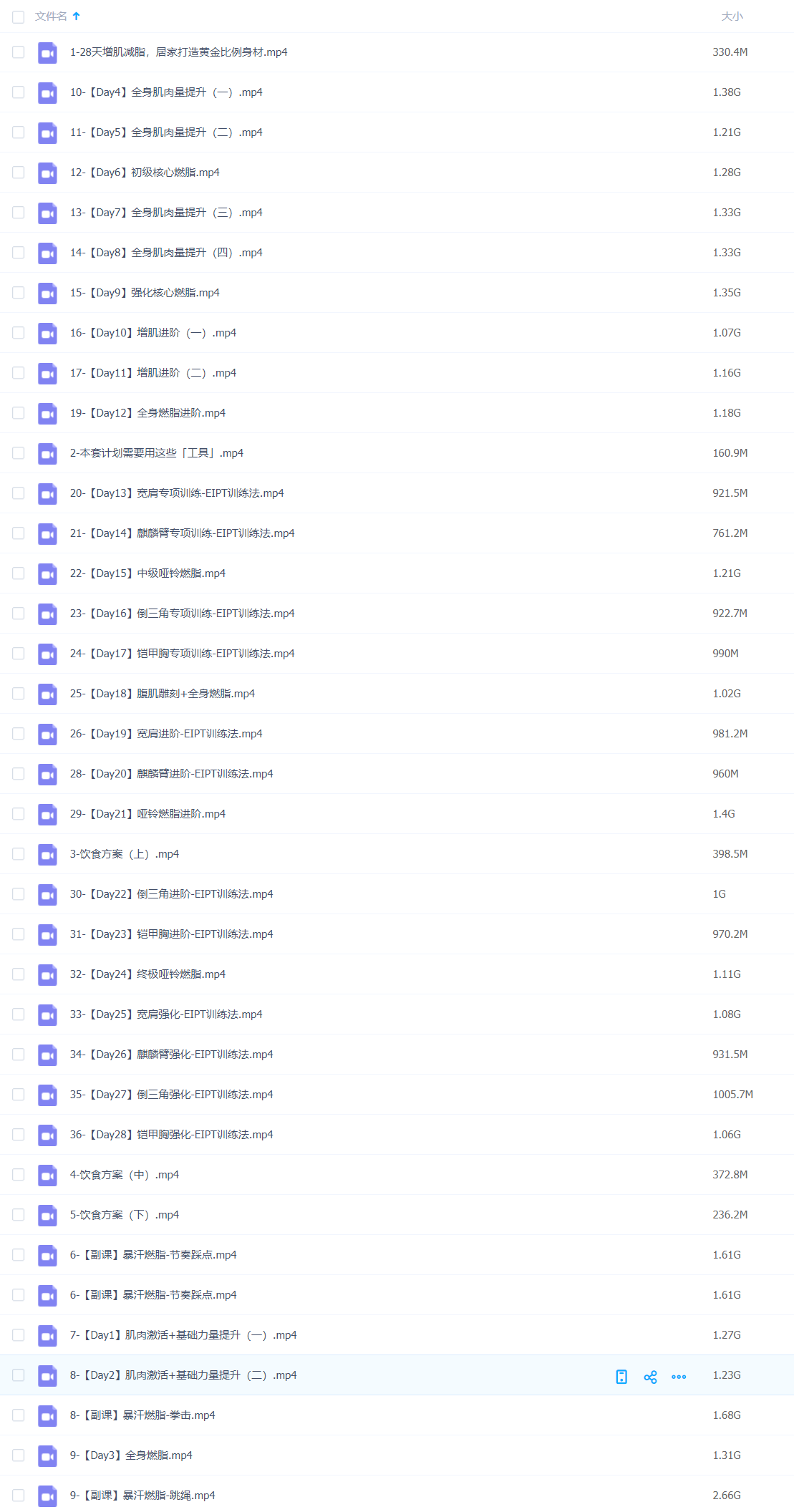
Task: Check the box for 15-【Day9】强化核心燃脂
Action: pos(19,293)
